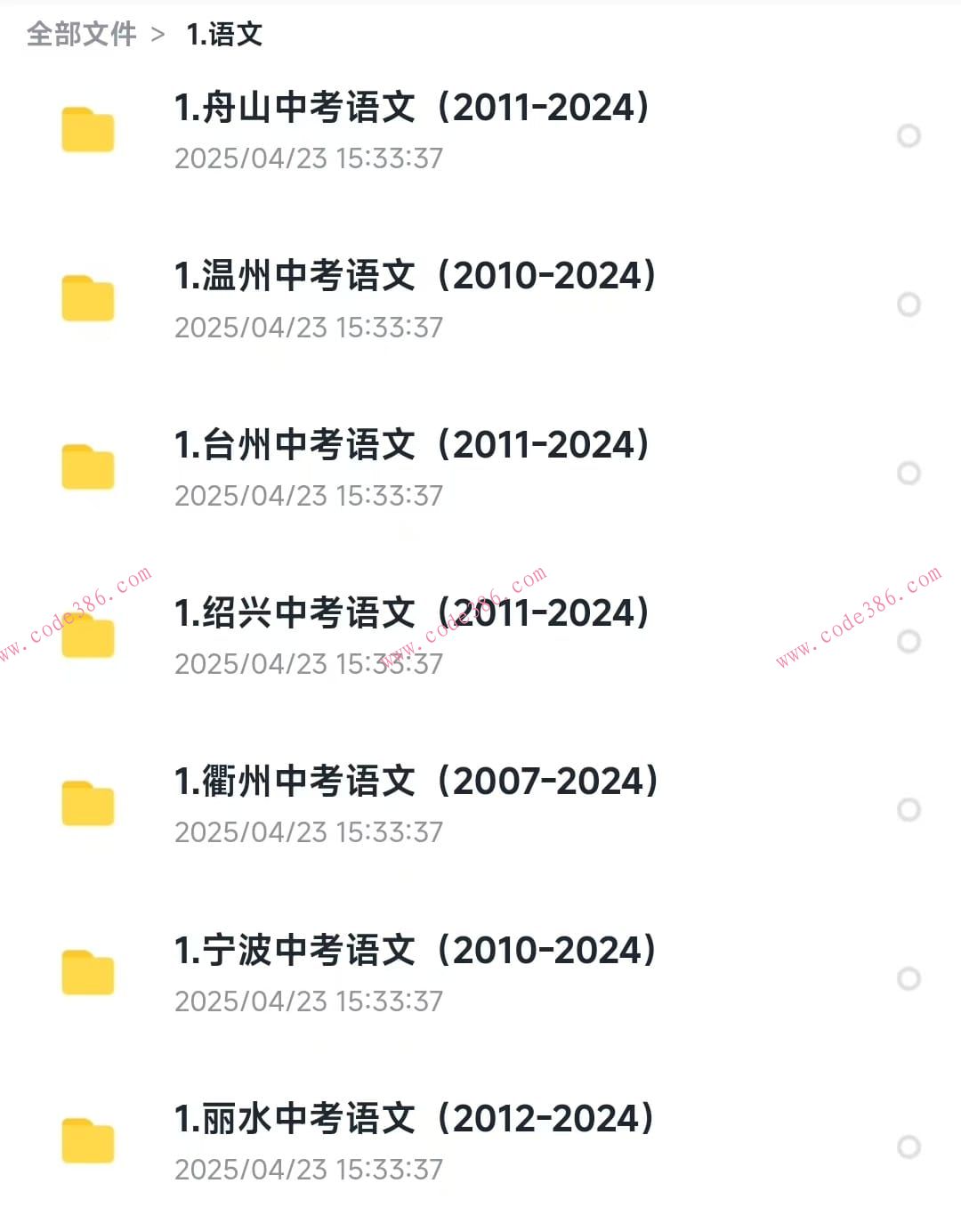This screenshot has width=961, height=1232.
Task: Select the 1.舟山中考语文 selection circle
Action: [x=909, y=135]
